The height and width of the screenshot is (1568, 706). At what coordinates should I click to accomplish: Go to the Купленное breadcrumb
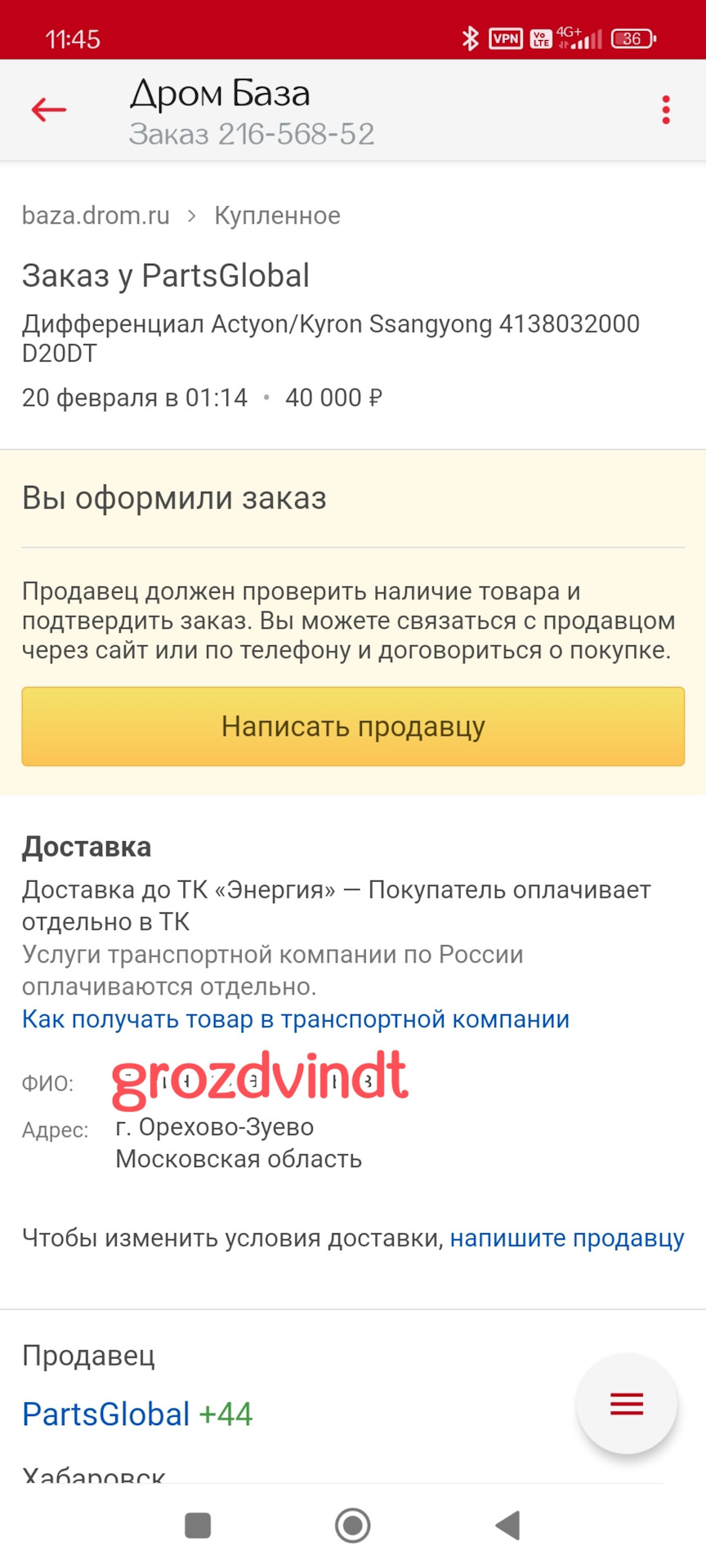pyautogui.click(x=277, y=216)
